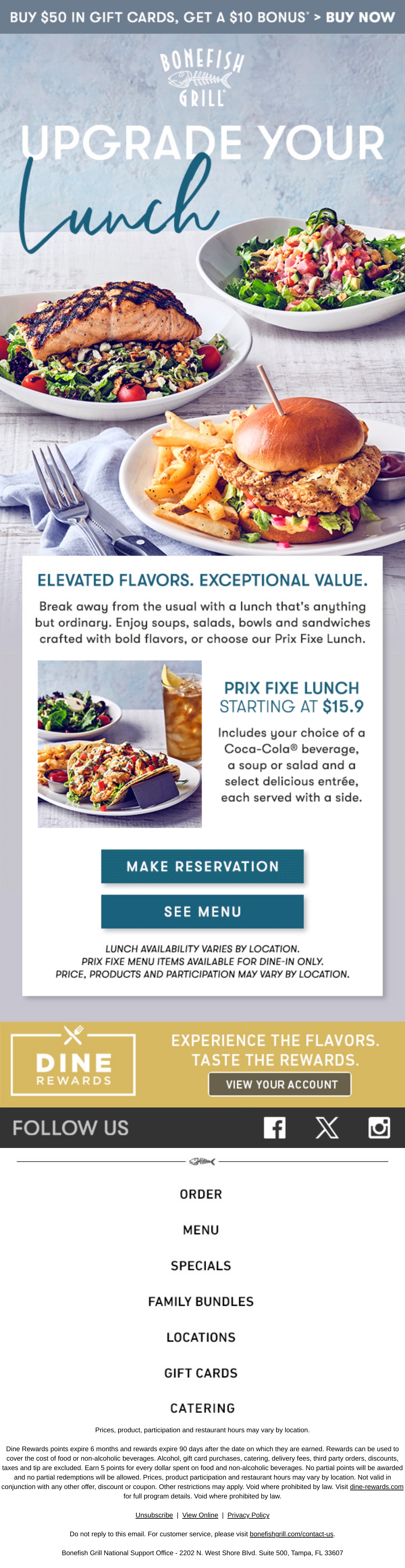
Task: Open the Instagram profile
Action: click(379, 1128)
